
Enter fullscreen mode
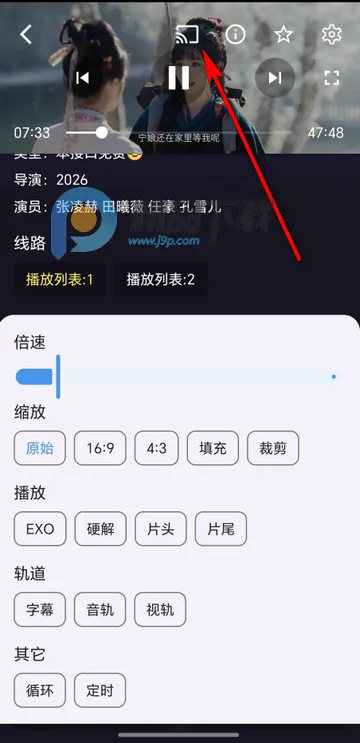tap(332, 78)
